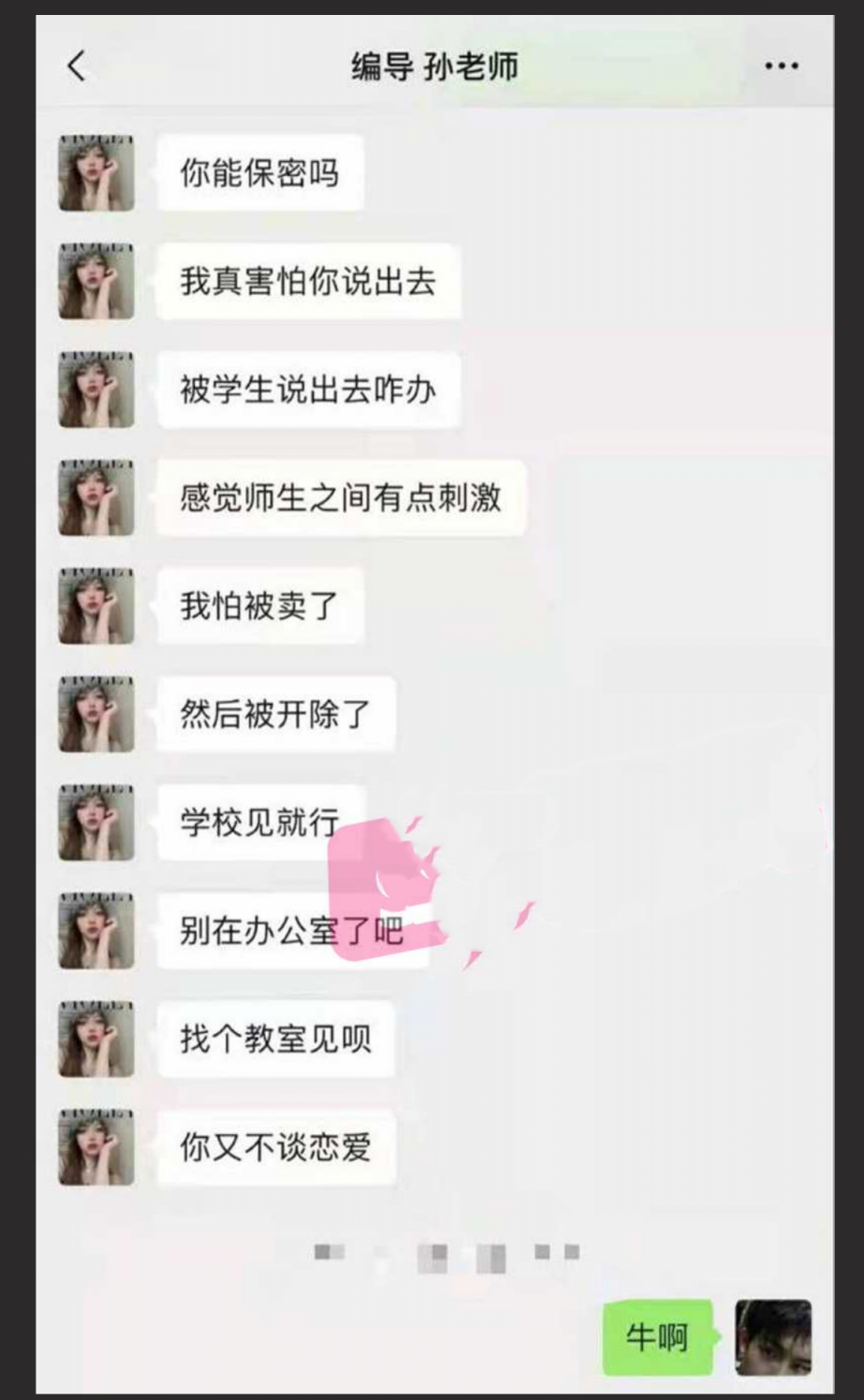The width and height of the screenshot is (864, 1400).
Task: Tap the sender's avatar beside '你能保密吗'
Action: pos(96,174)
